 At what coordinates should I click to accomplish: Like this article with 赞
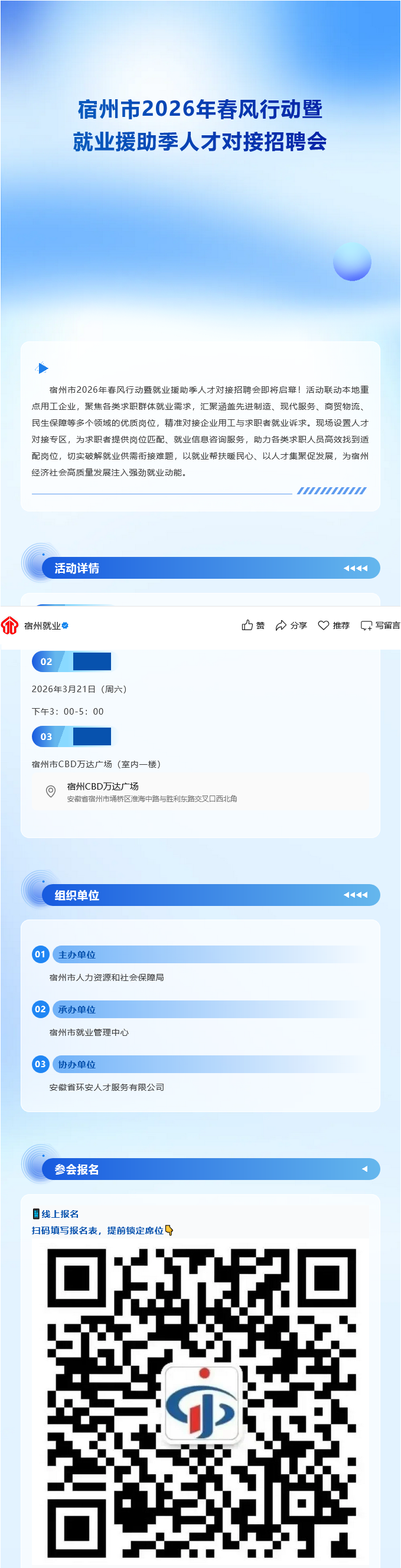(x=253, y=625)
